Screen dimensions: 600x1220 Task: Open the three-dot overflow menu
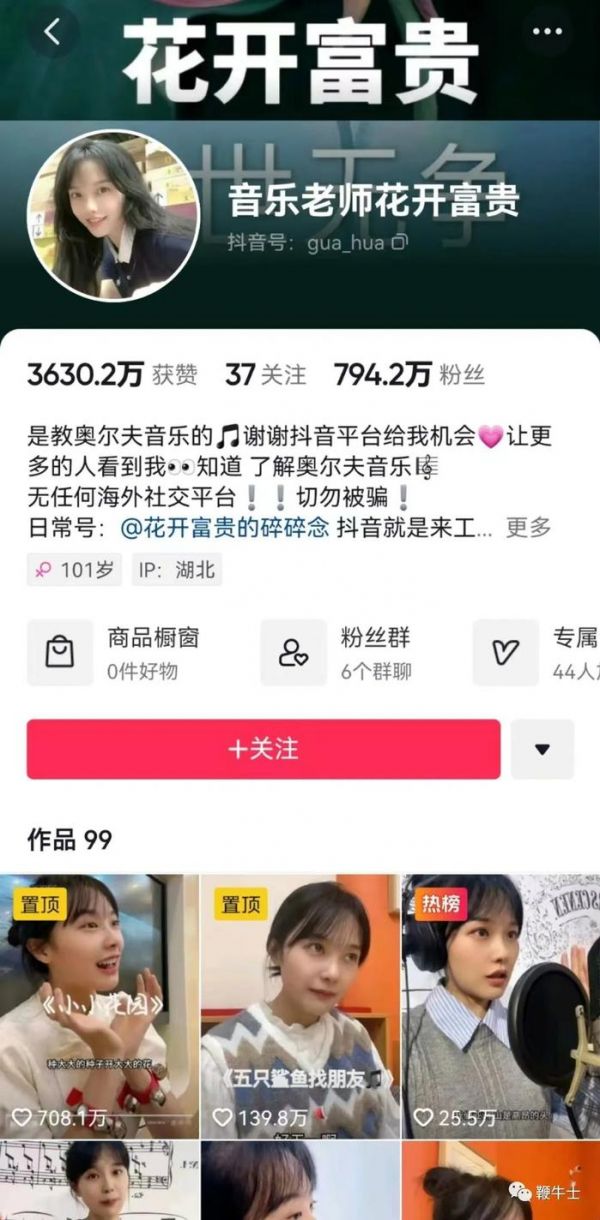(x=548, y=32)
